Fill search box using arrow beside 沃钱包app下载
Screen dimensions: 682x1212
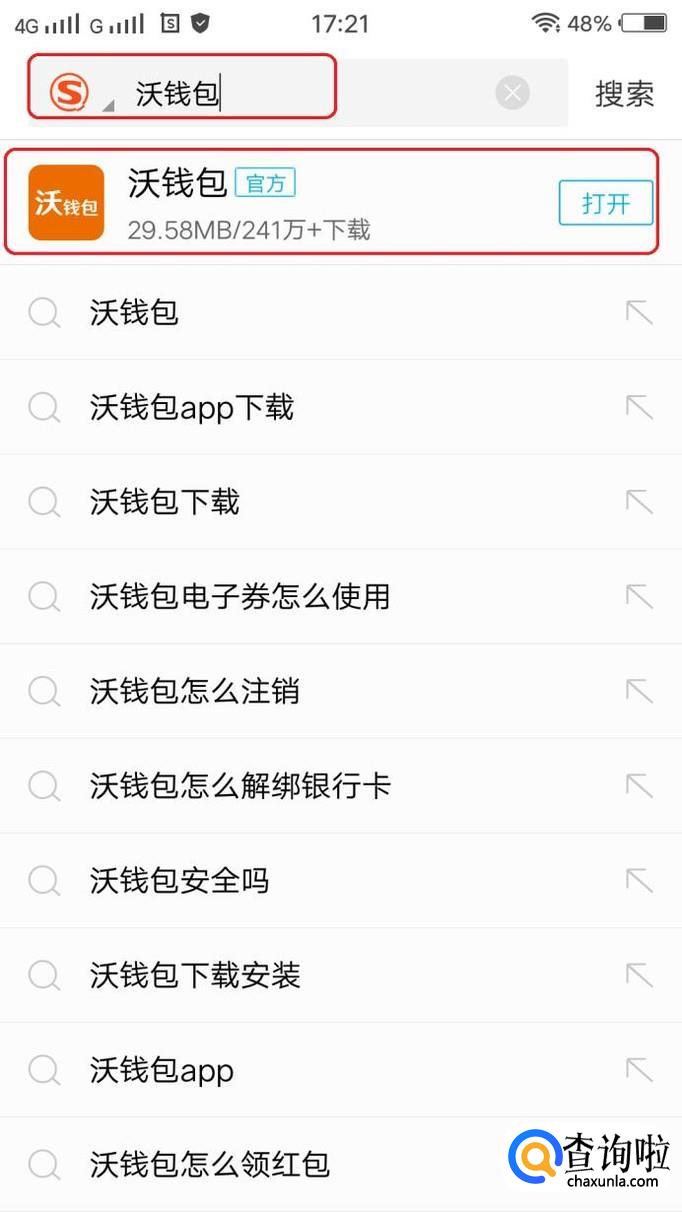pos(638,408)
